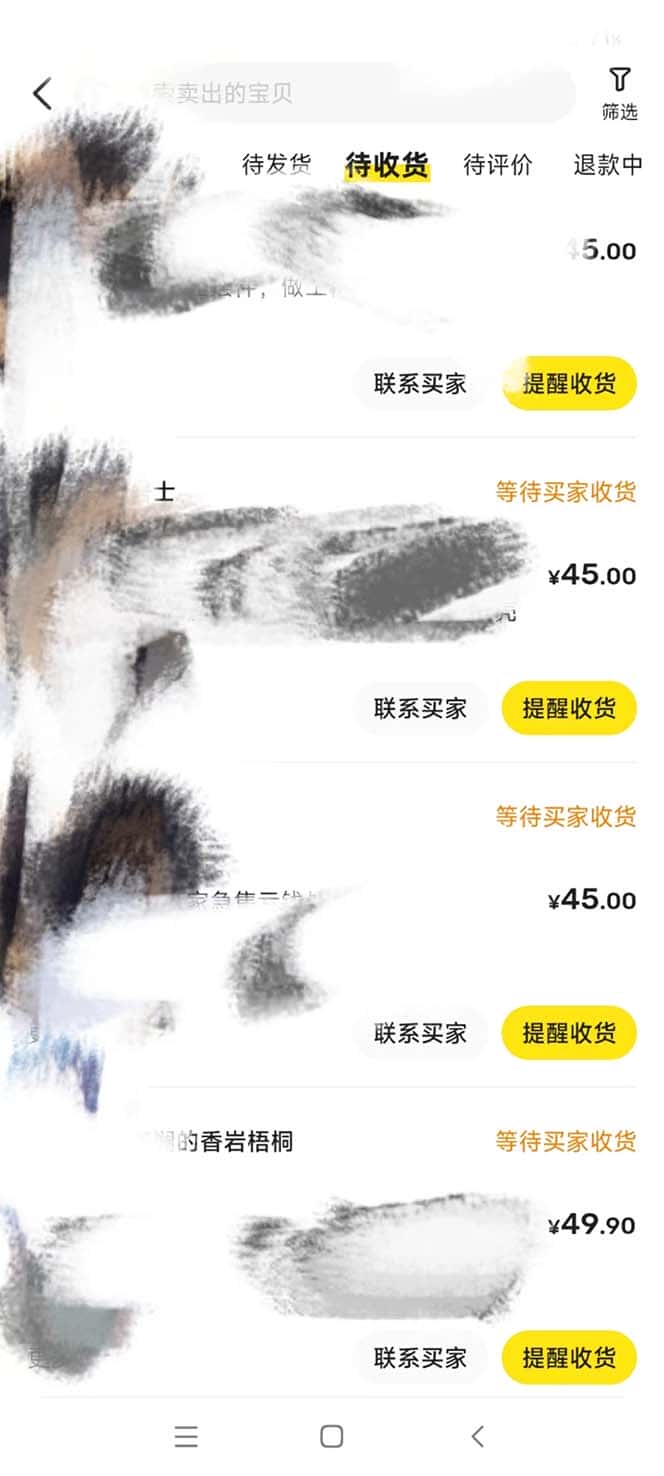The image size is (664, 1476).
Task: Go to the system home screen
Action: 332,1436
